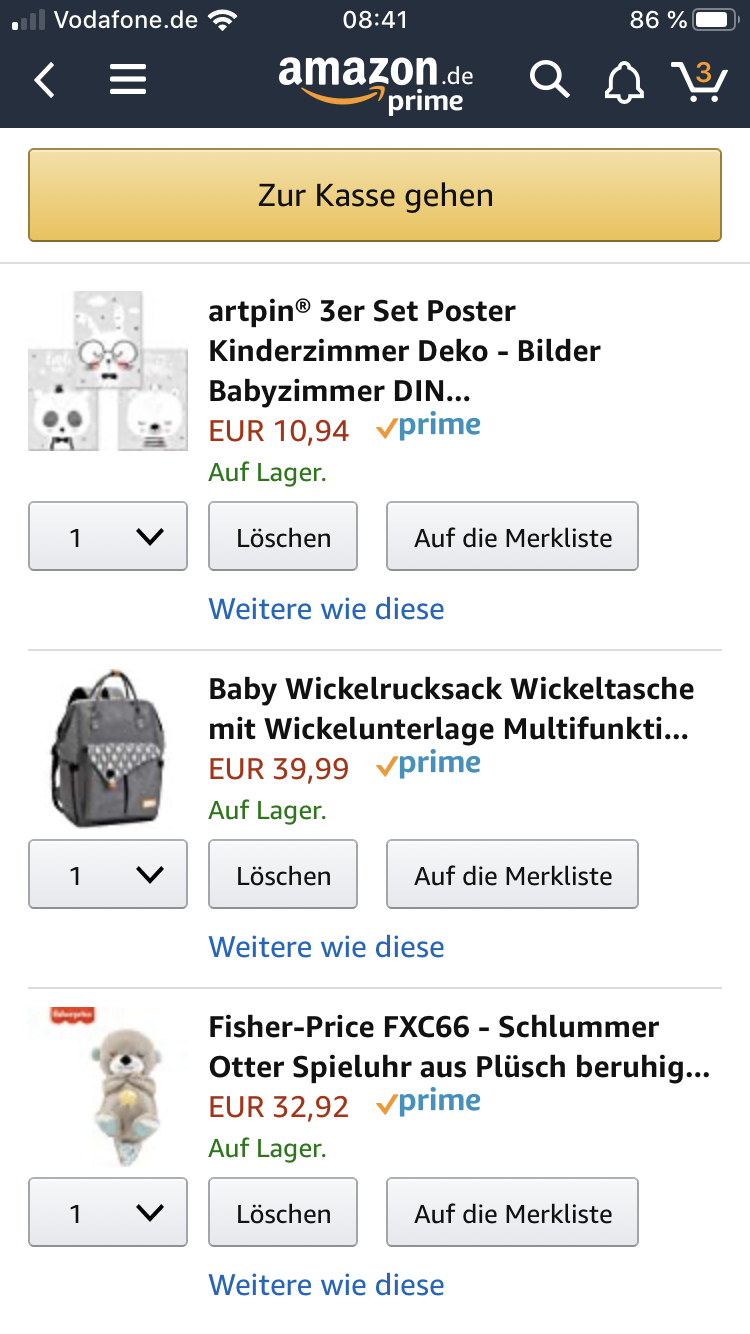The height and width of the screenshot is (1334, 750).
Task: Change quantity for Baby Wickelrucksack
Action: (x=108, y=875)
